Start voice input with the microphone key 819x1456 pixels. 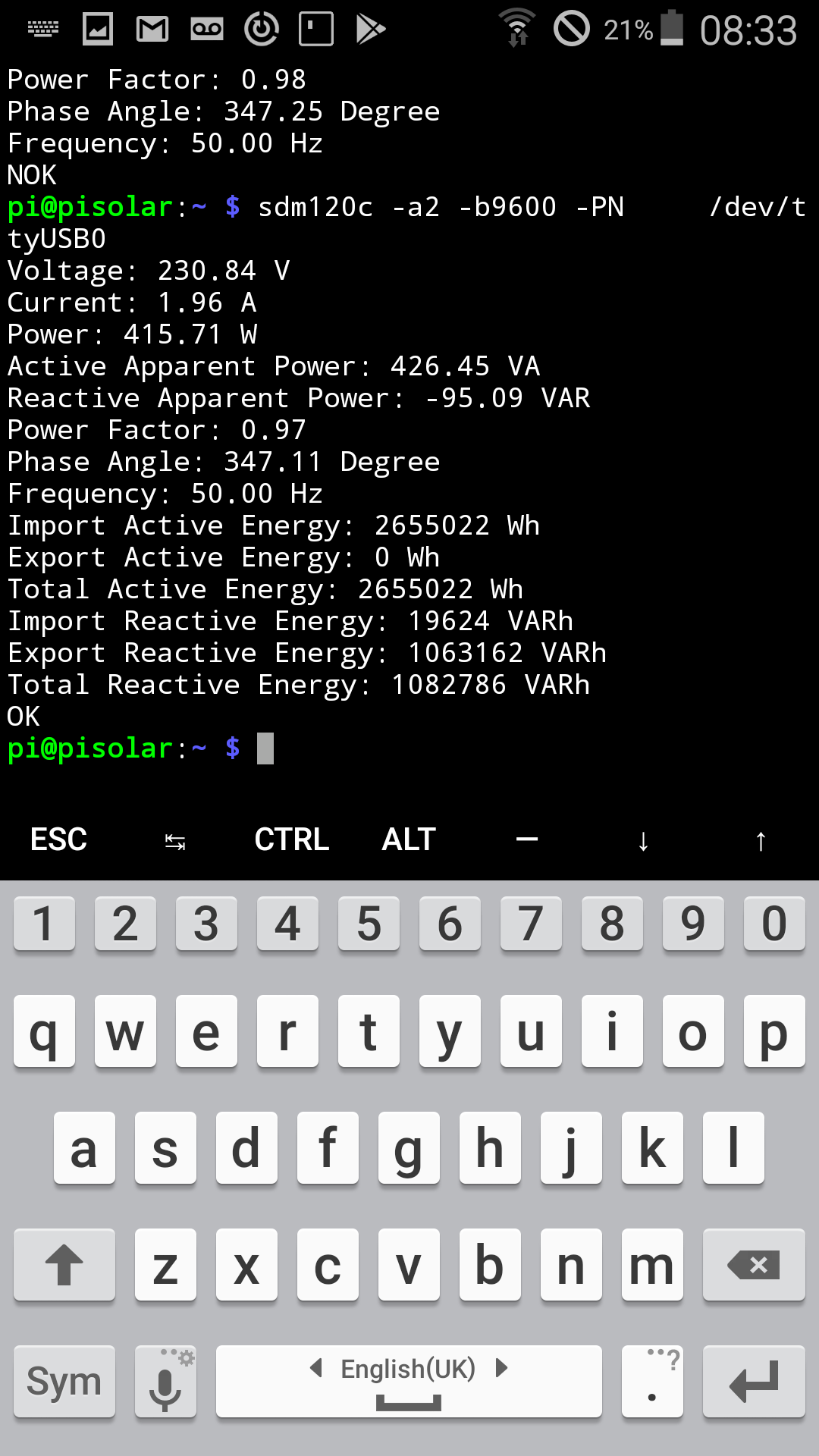165,1382
